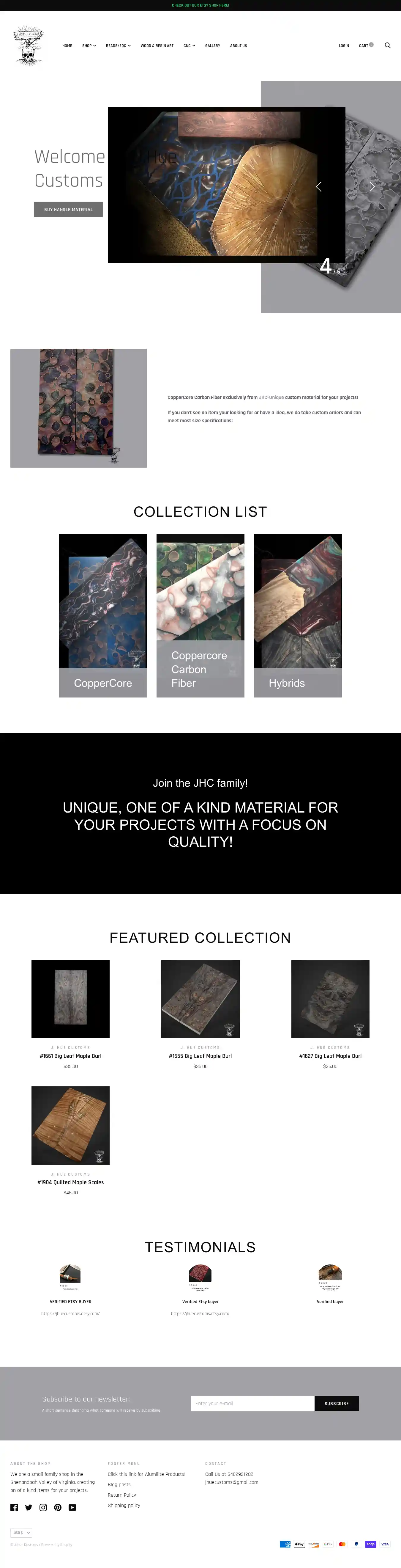Go to the Login page

pos(344,46)
